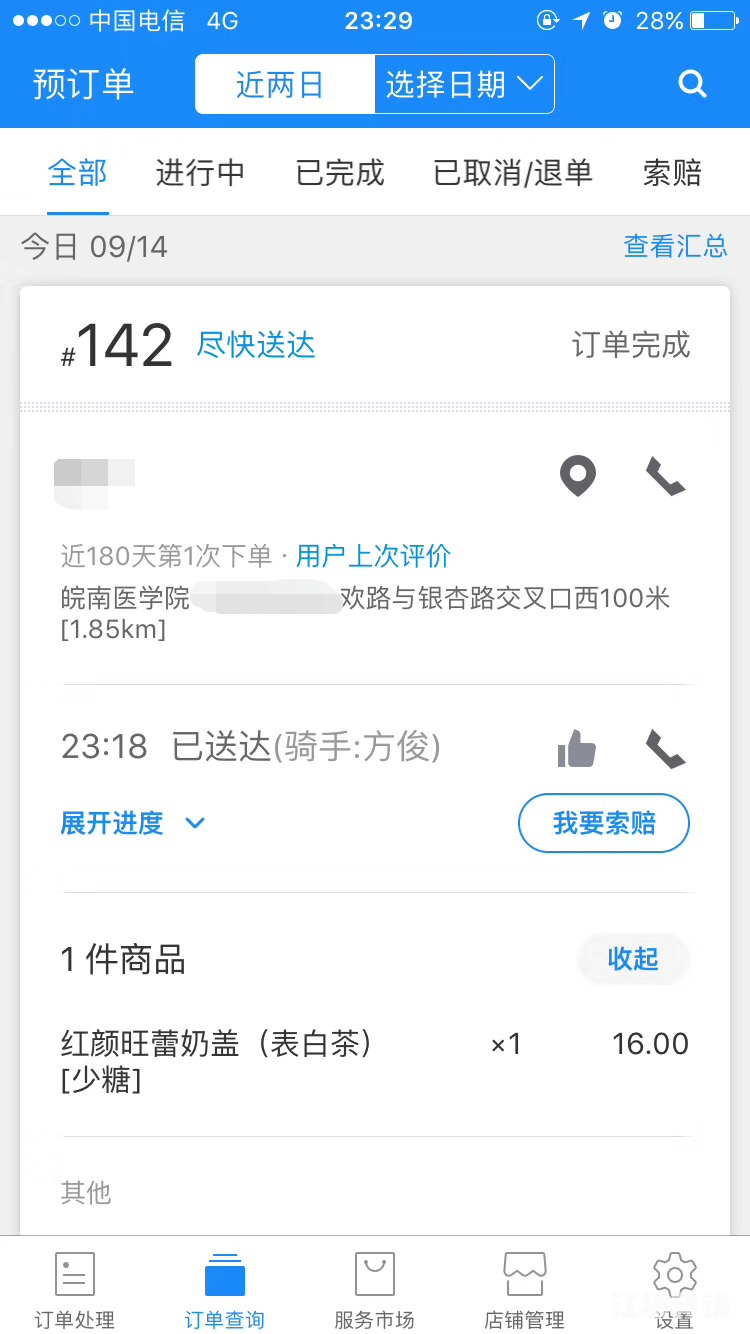Viewport: 750px width, 1334px height.
Task: Open the customer's map location pin
Action: tap(578, 477)
